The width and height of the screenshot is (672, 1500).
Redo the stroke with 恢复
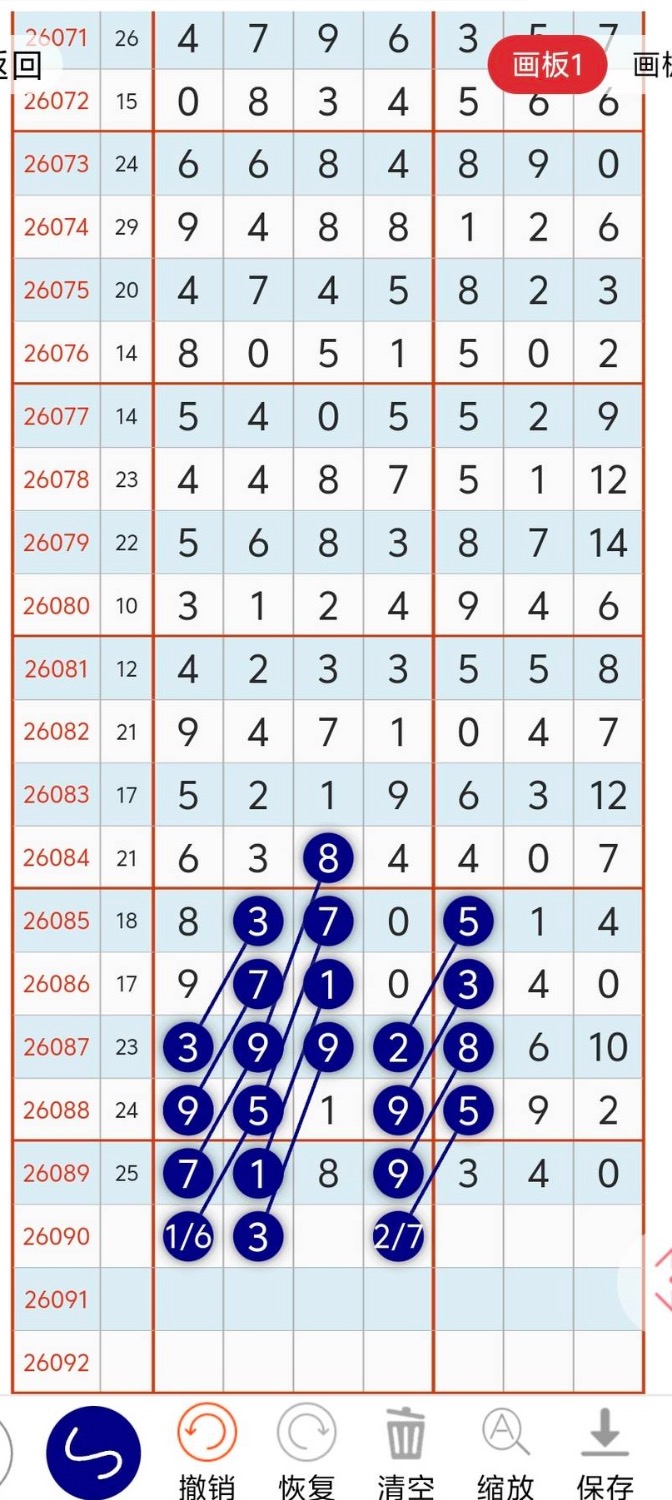coord(306,1452)
